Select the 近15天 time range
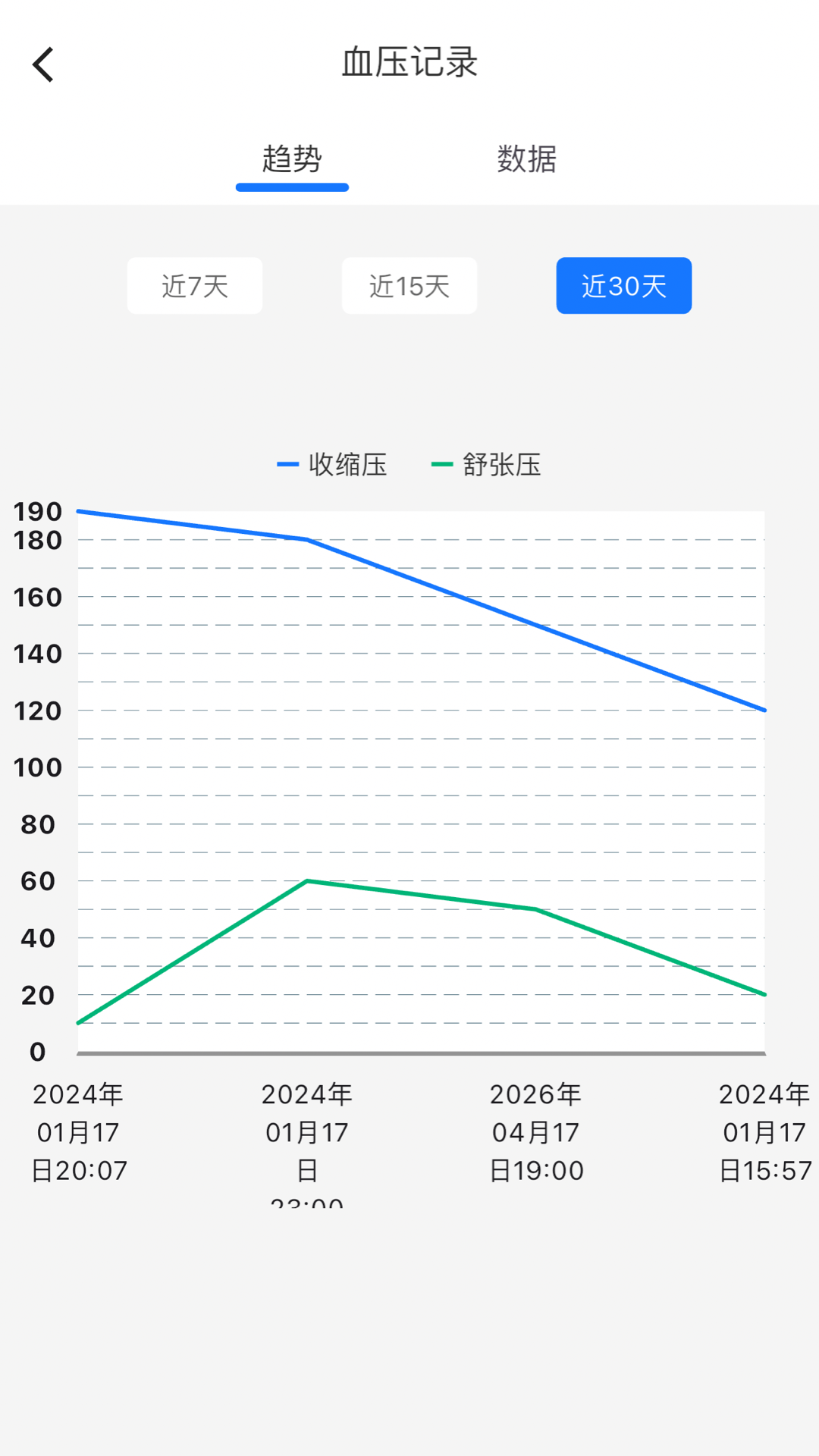This screenshot has width=819, height=1456. tap(409, 285)
